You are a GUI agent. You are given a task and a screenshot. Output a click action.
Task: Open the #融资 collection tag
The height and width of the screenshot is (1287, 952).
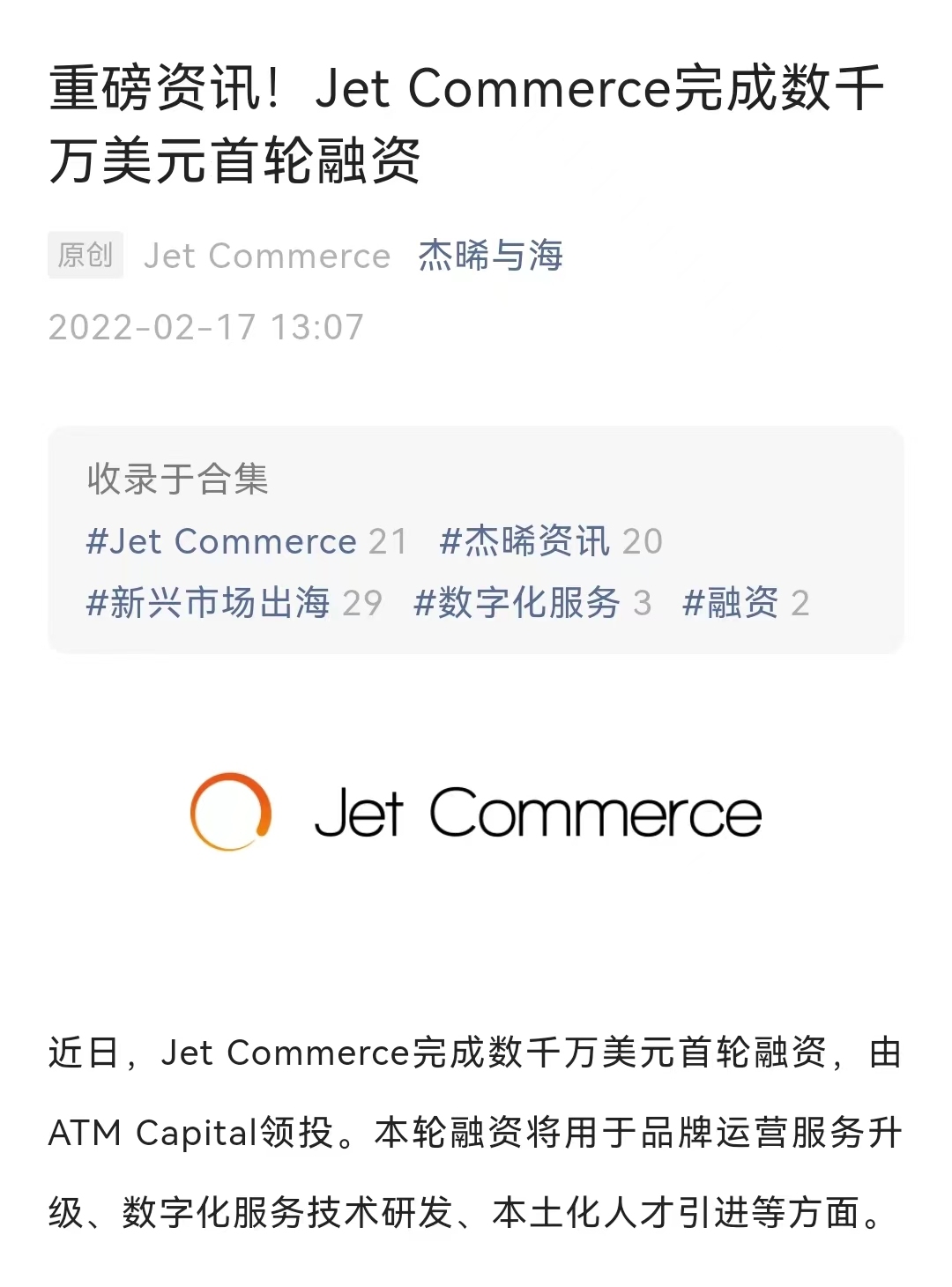[731, 603]
